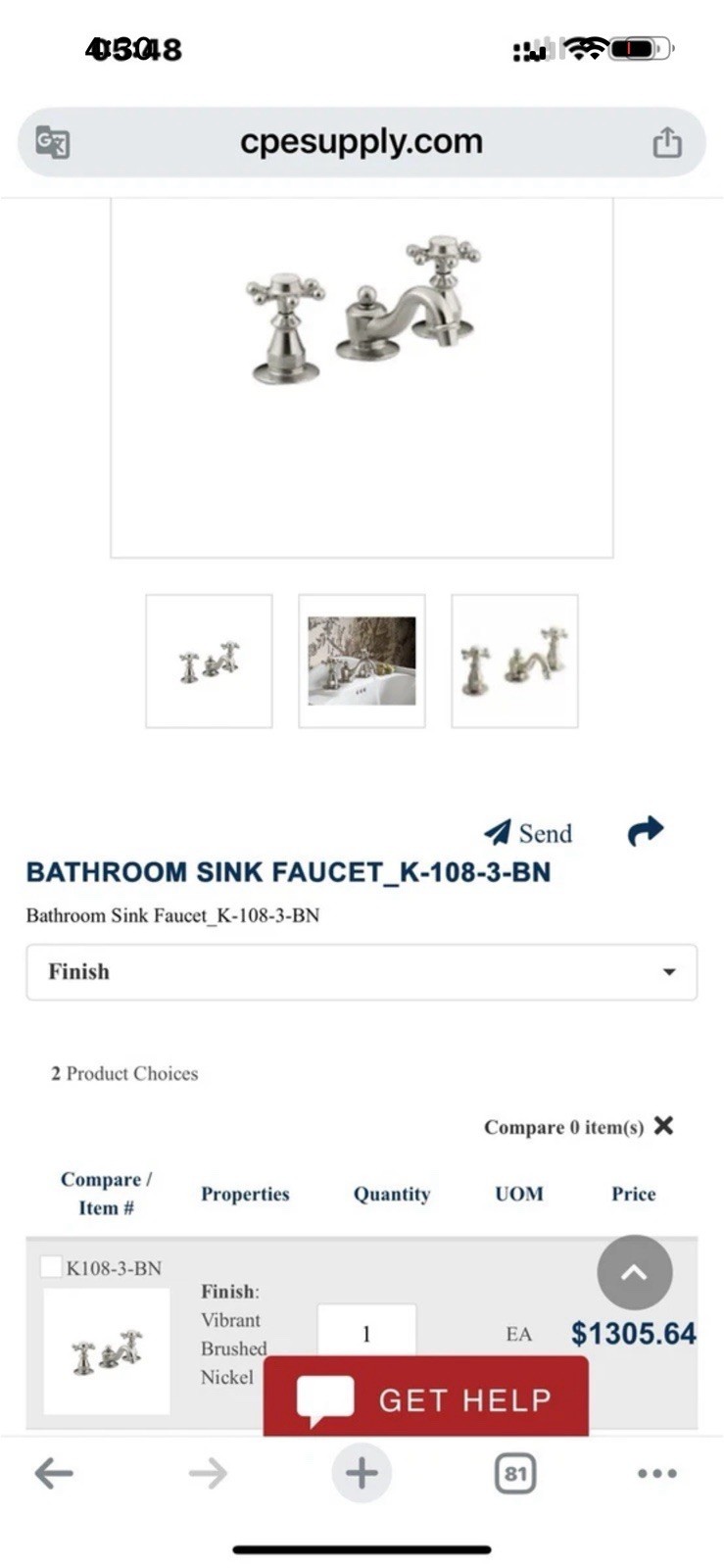Select the third faucet thumbnail
This screenshot has height=1568, width=724.
[x=514, y=661]
